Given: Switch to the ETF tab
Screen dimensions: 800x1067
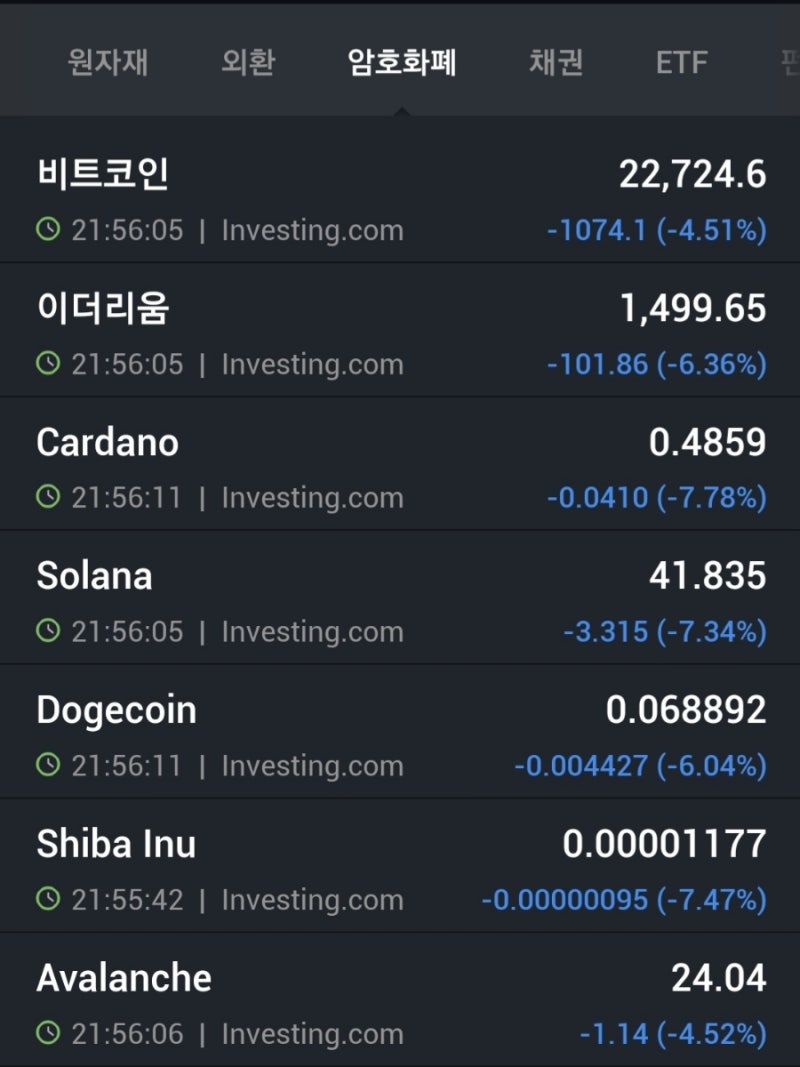Looking at the screenshot, I should coord(681,62).
